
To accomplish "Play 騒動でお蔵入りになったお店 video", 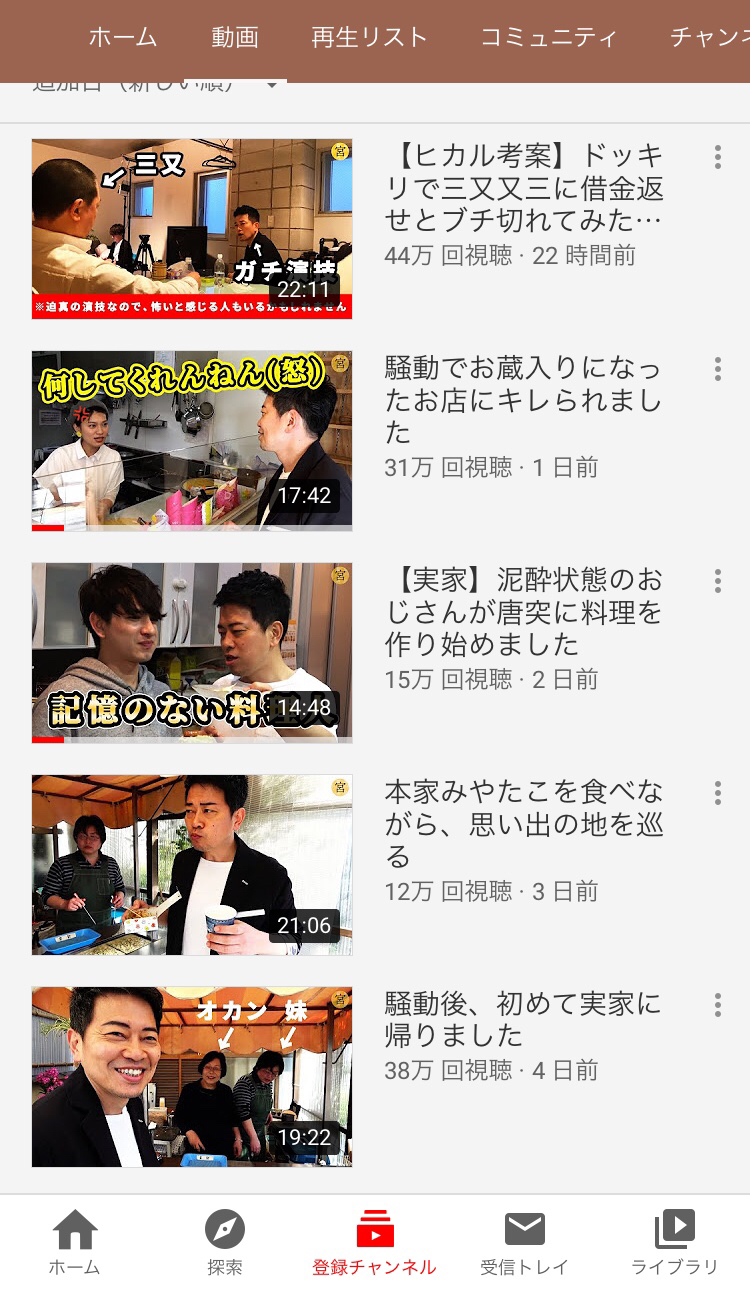I will (x=192, y=440).
